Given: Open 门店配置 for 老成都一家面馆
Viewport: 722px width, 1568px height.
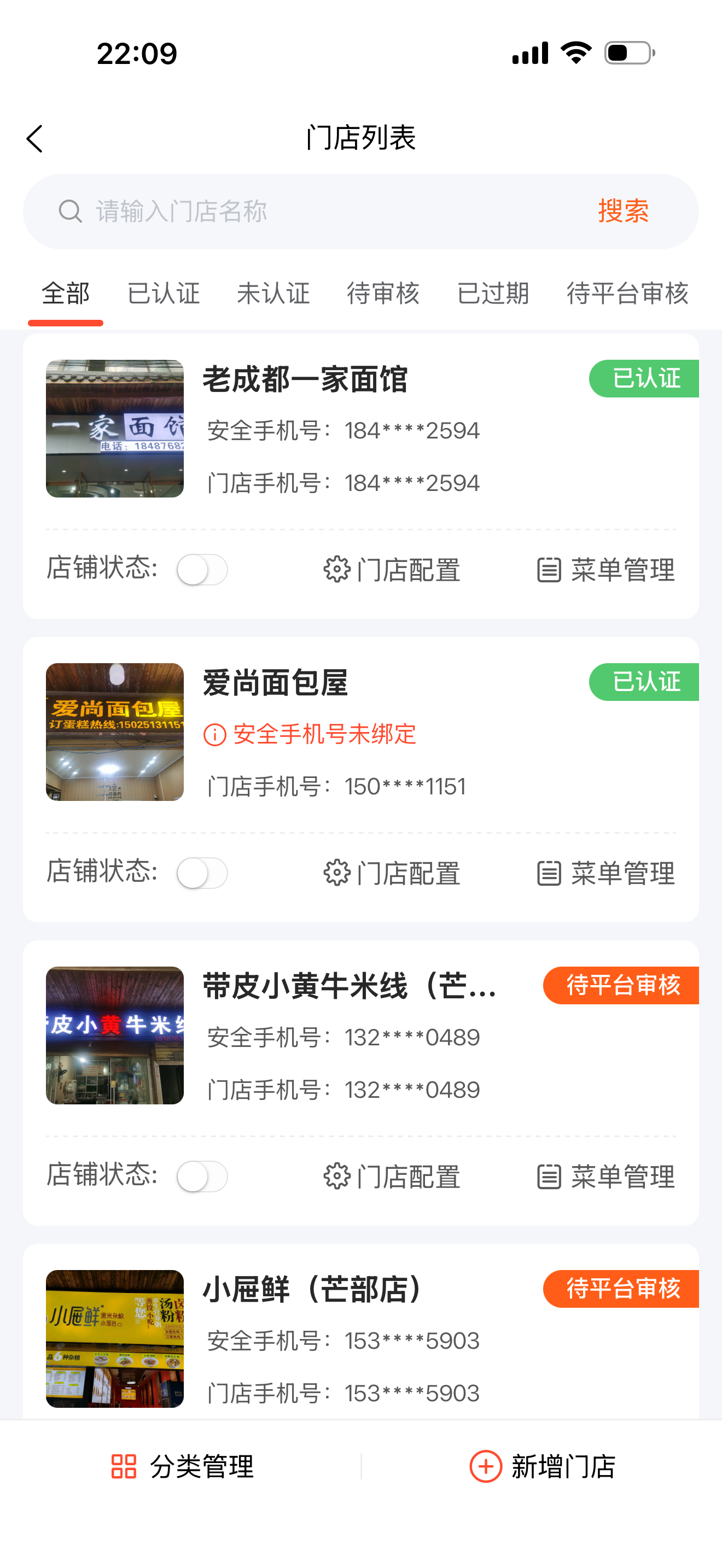Looking at the screenshot, I should click(392, 570).
